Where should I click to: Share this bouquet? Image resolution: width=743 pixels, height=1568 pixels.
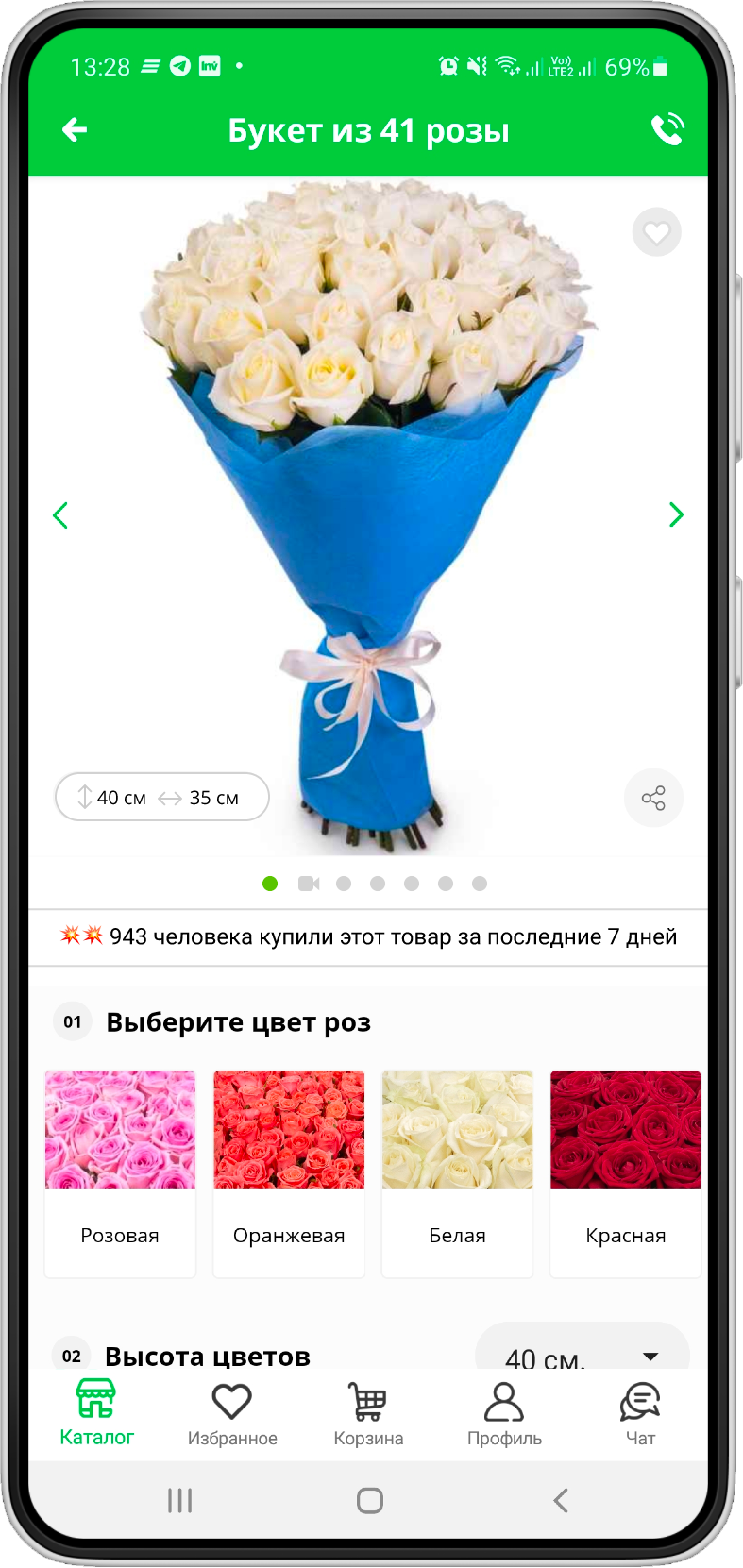(x=653, y=798)
